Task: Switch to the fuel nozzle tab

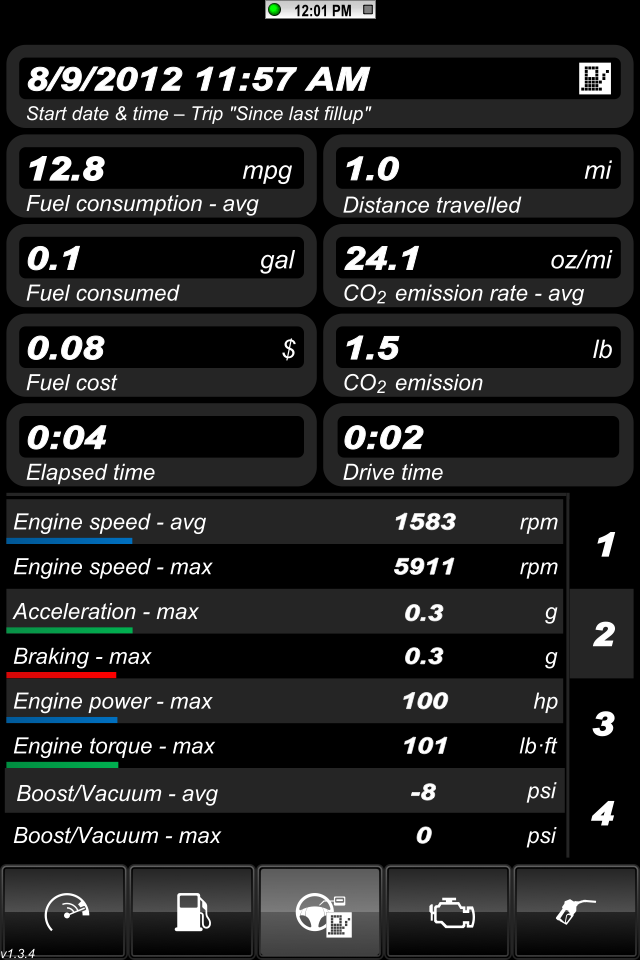Action: pyautogui.click(x=576, y=910)
